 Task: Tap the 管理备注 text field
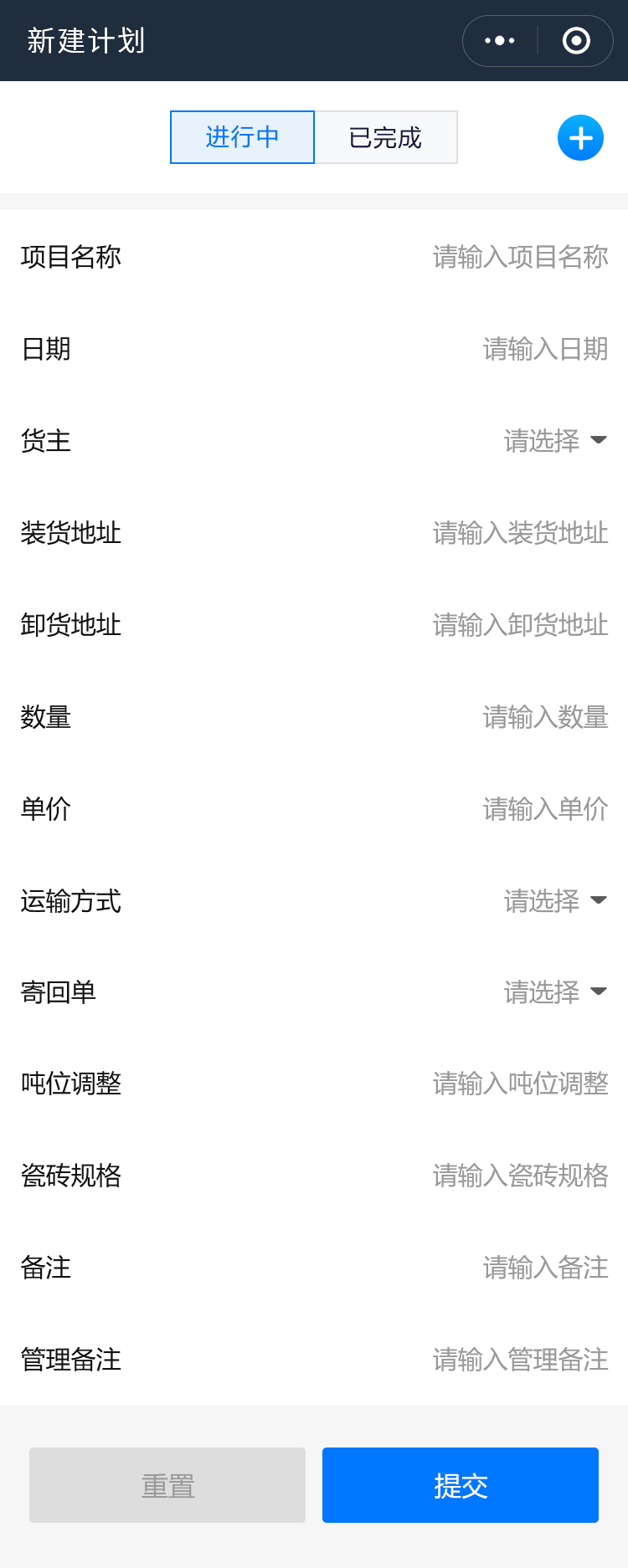click(519, 1360)
